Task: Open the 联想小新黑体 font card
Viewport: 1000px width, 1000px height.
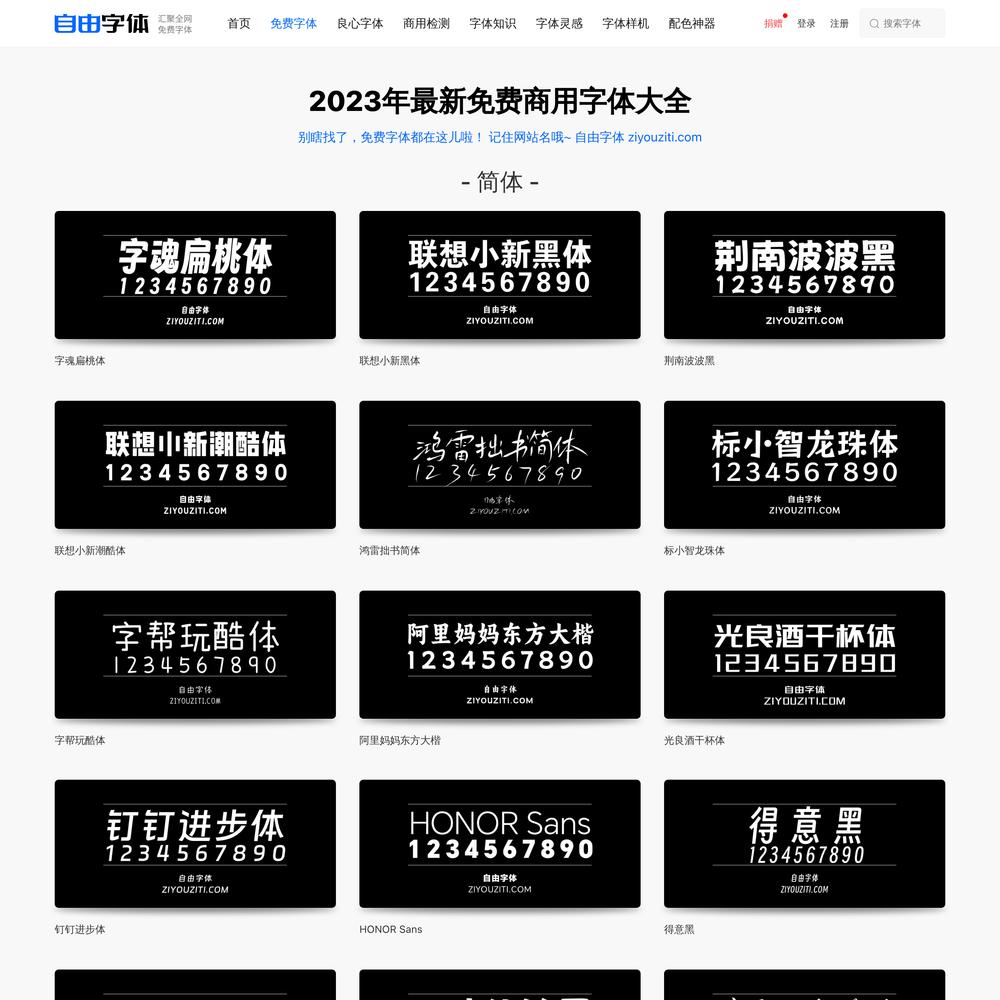Action: pos(500,275)
